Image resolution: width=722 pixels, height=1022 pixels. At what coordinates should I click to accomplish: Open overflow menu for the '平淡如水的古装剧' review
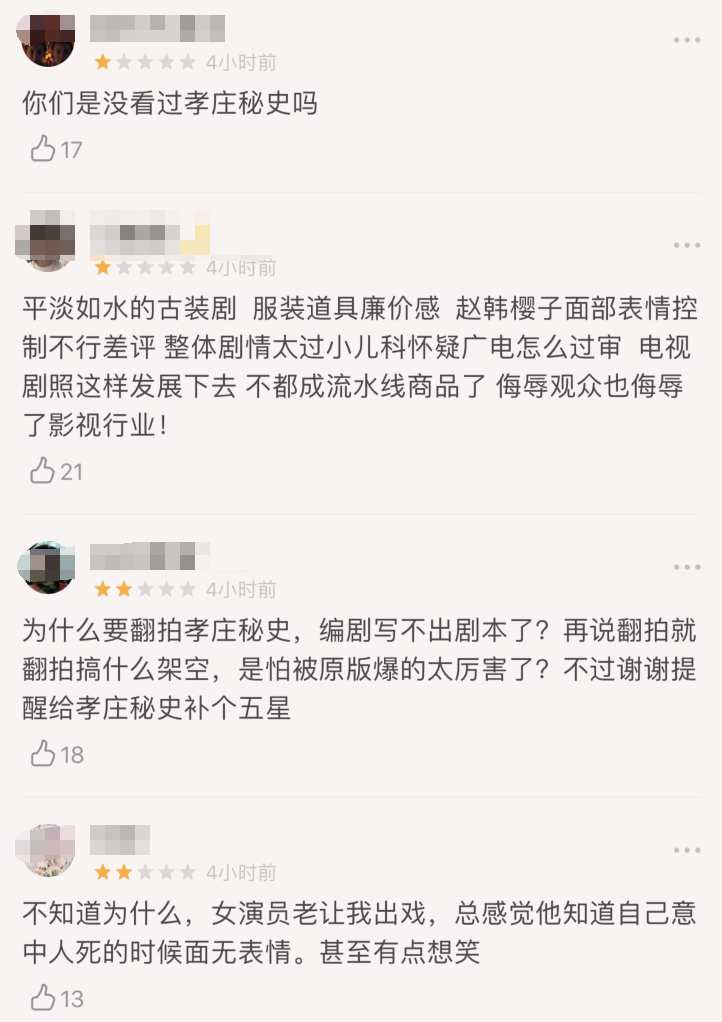[x=686, y=246]
